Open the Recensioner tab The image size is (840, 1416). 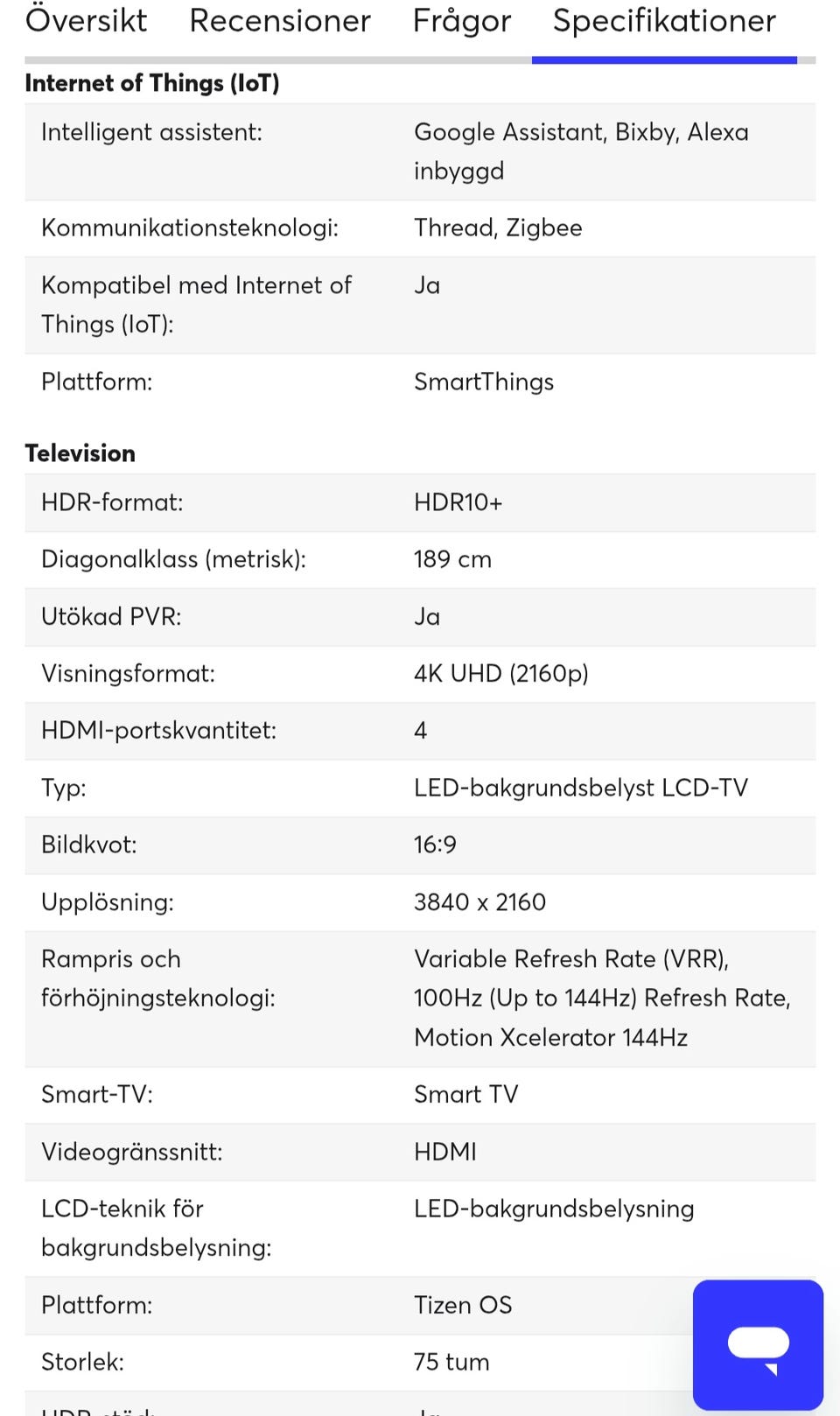tap(280, 21)
